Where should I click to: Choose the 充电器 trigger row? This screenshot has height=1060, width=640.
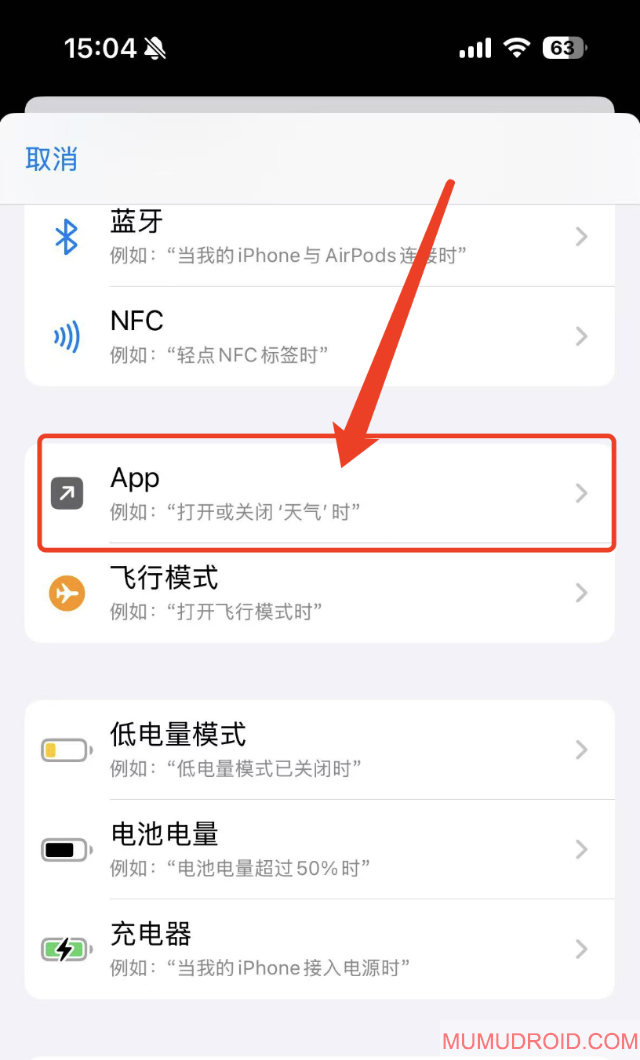pos(320,949)
